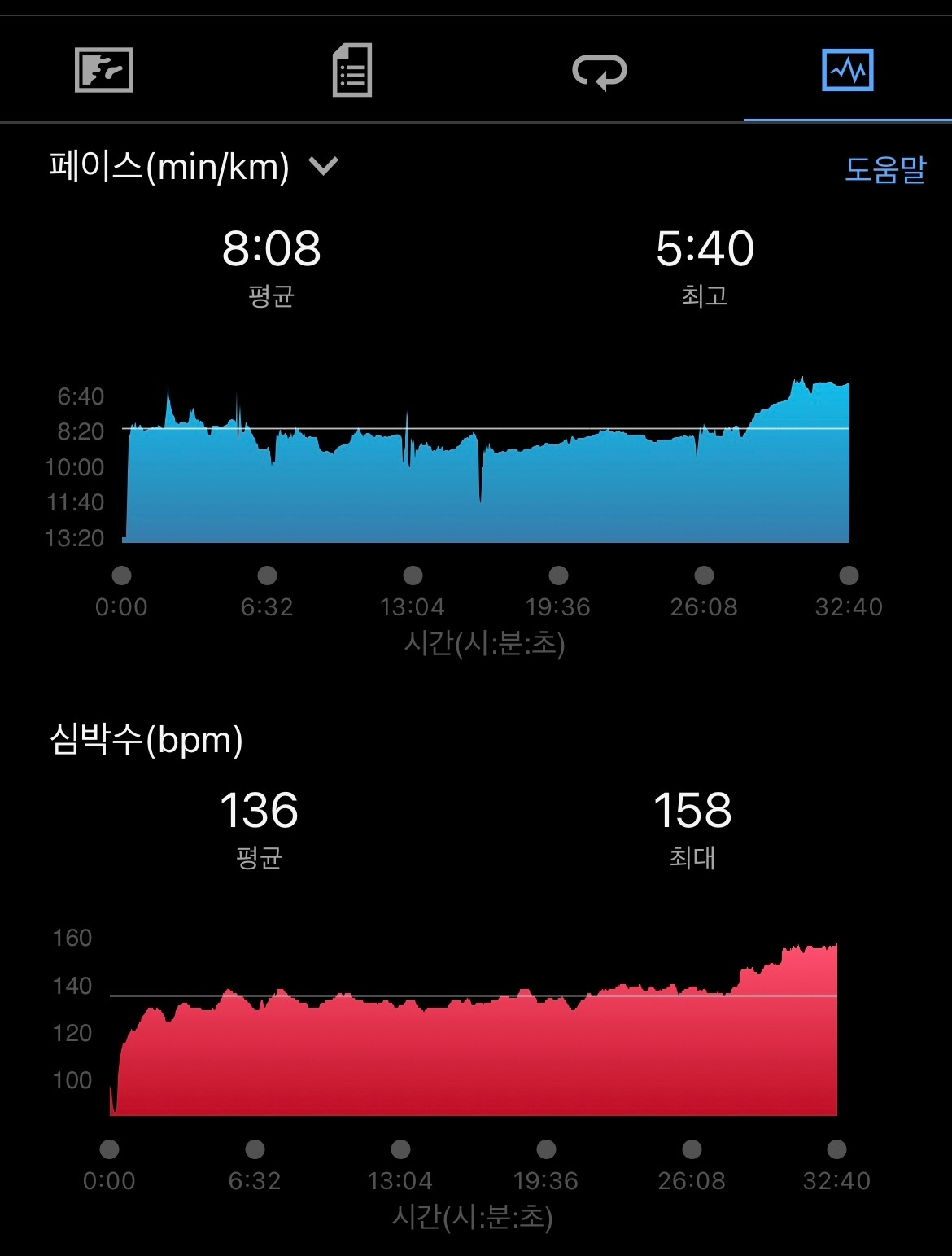Switch to the laps tab
The image size is (952, 1256).
point(600,72)
